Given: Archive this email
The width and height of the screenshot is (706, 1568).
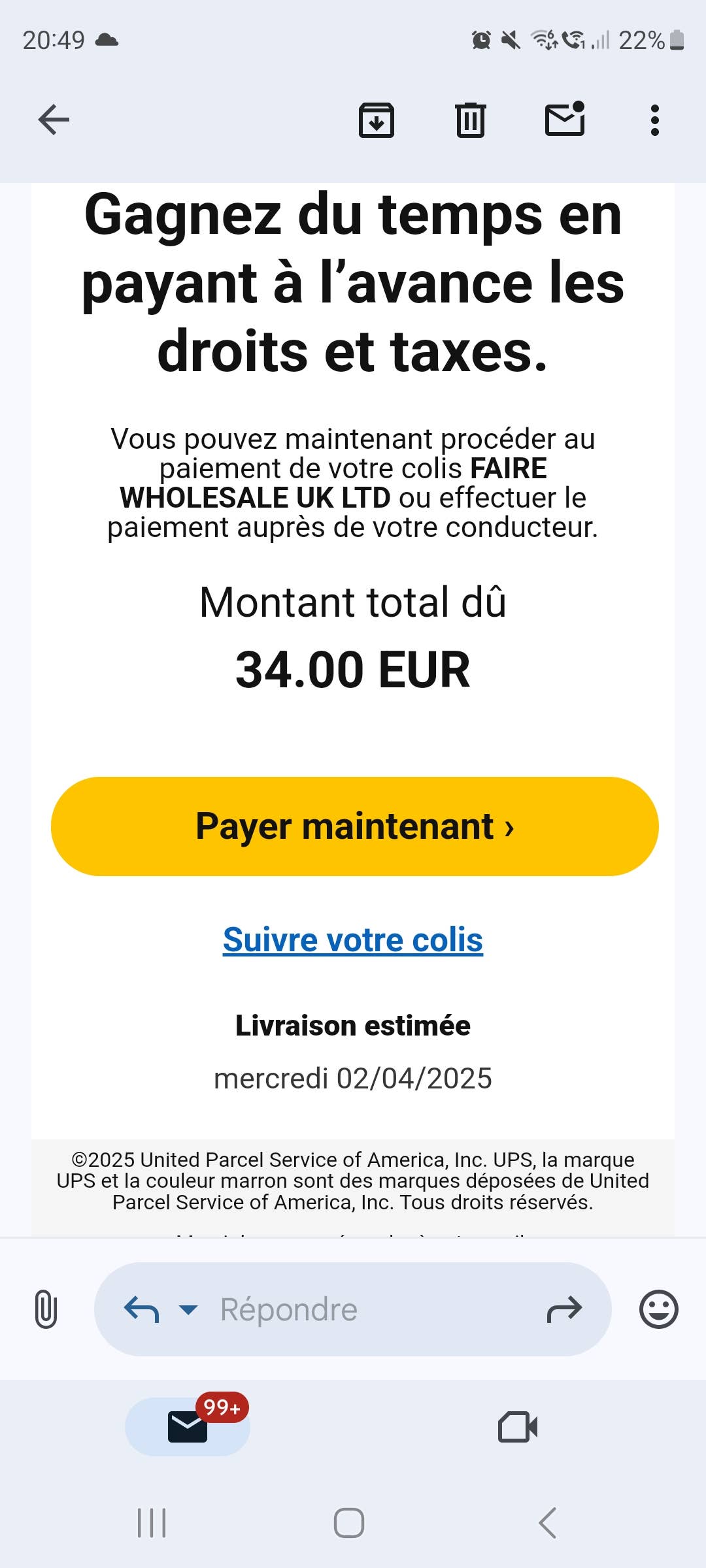Looking at the screenshot, I should tap(377, 120).
